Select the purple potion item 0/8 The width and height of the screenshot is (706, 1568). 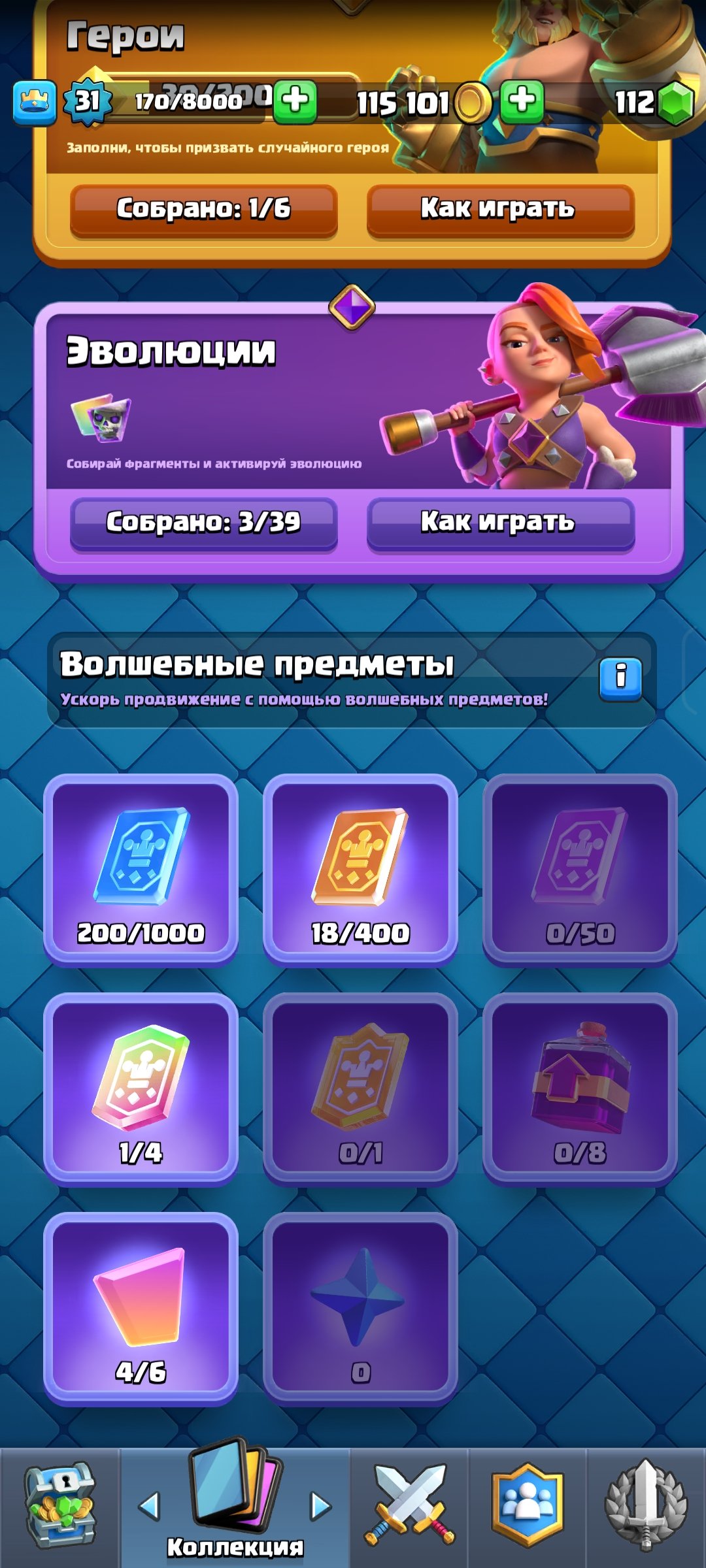coord(580,1088)
